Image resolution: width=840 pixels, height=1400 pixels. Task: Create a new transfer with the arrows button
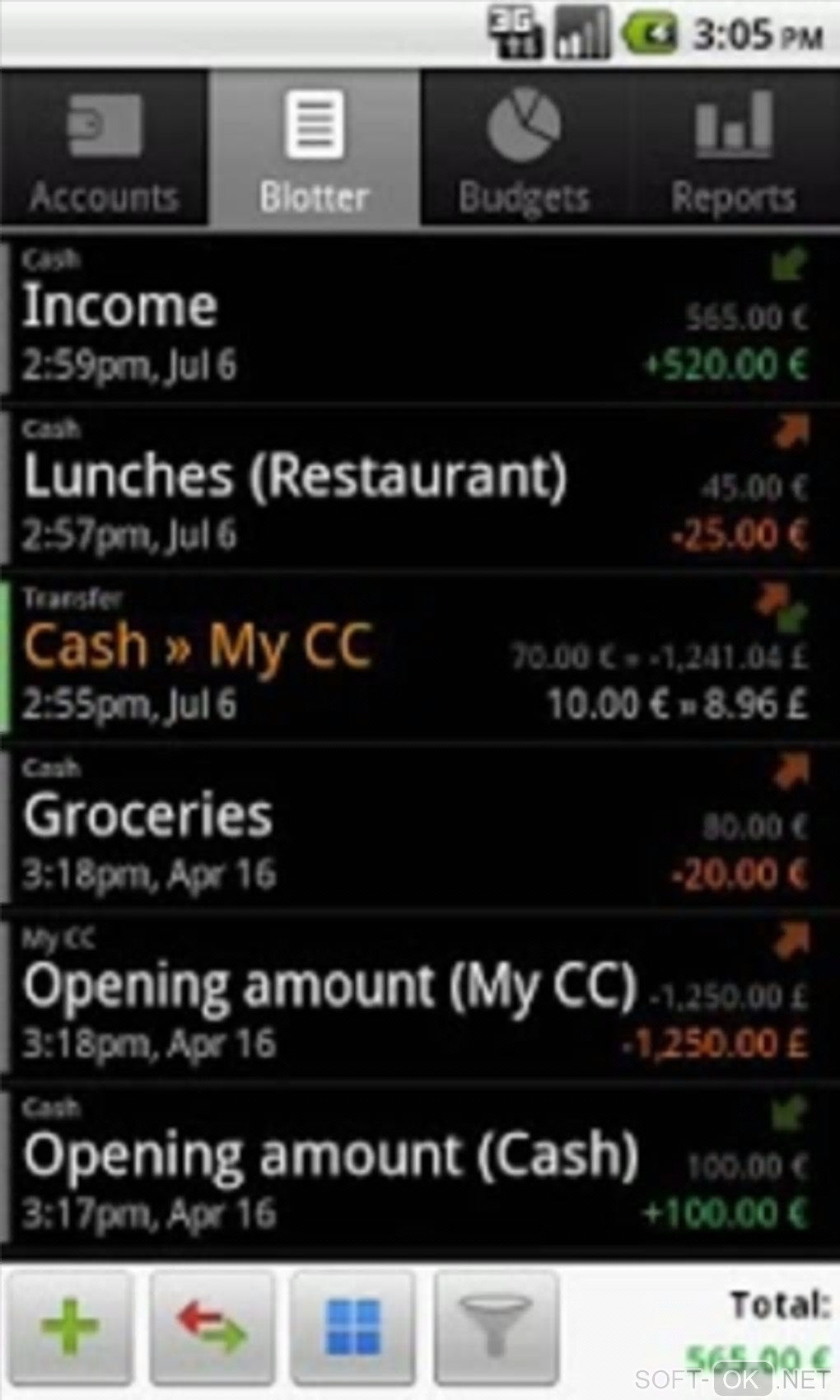pos(212,1328)
